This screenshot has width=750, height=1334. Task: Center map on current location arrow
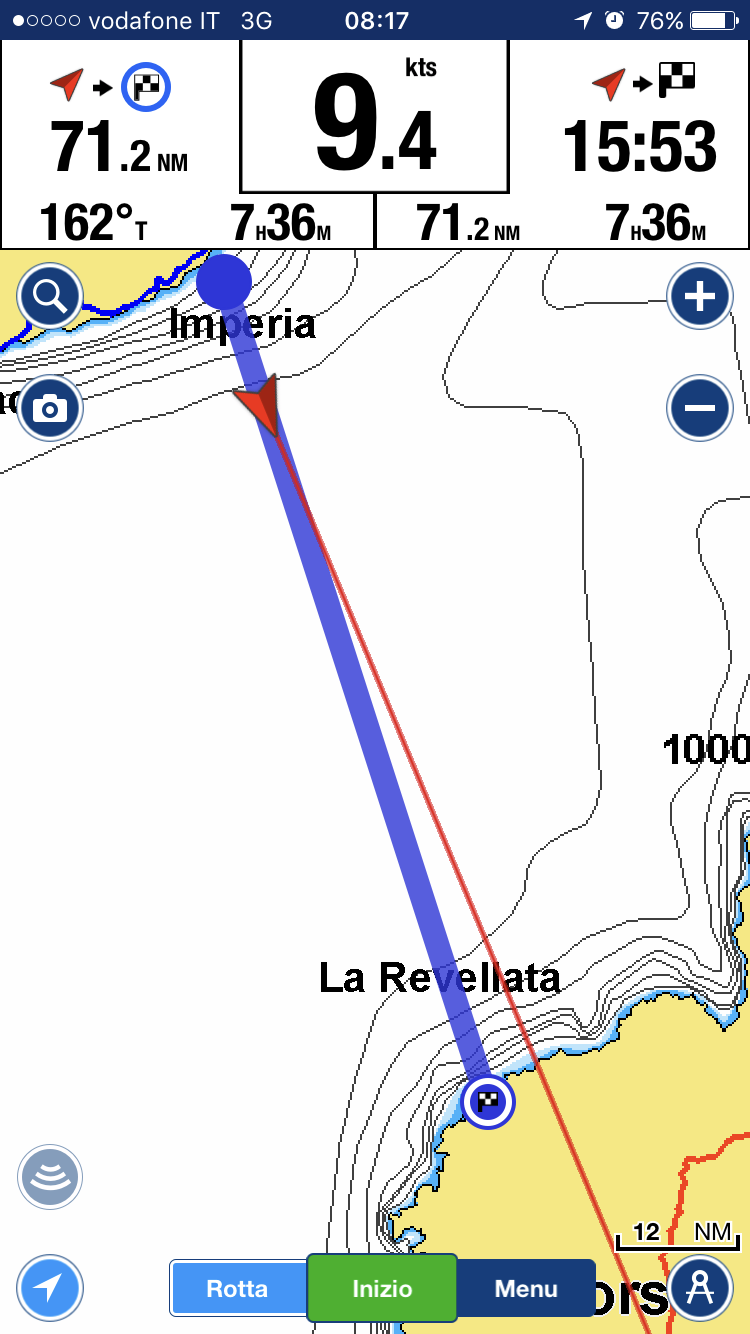coord(50,1288)
